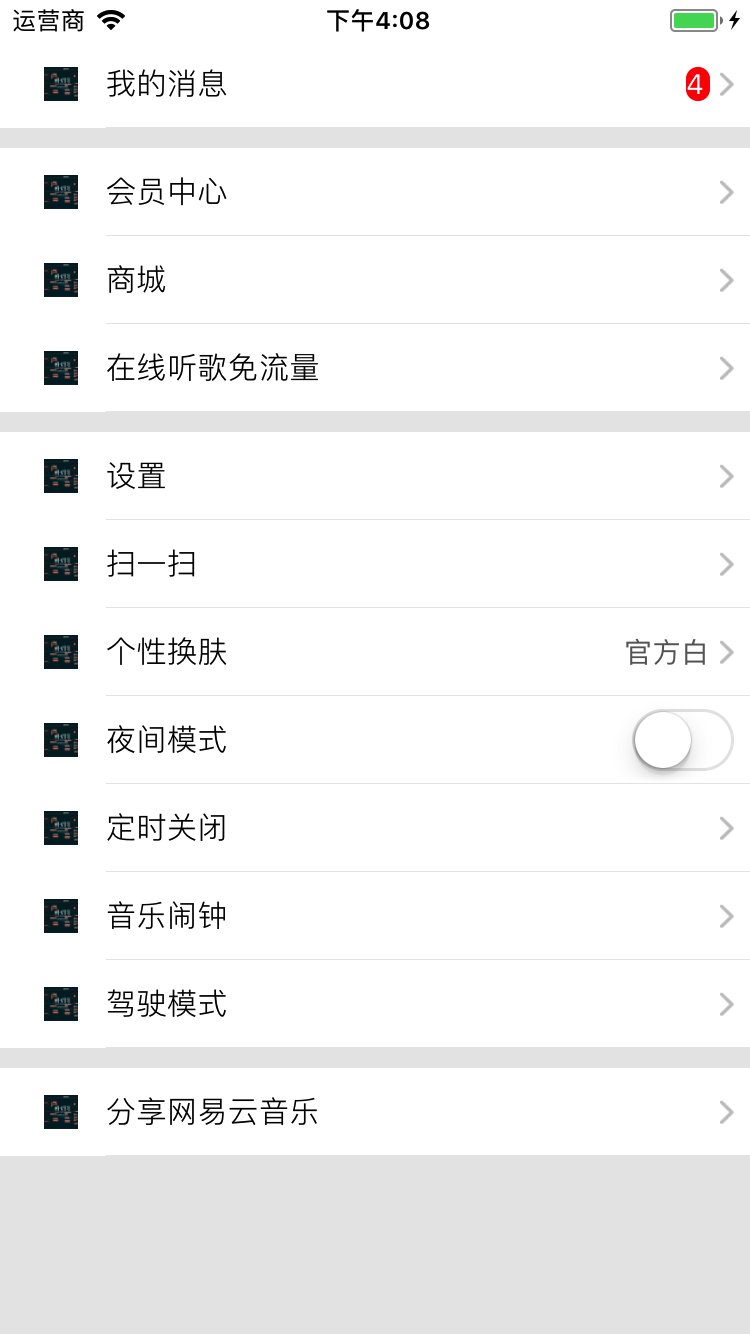This screenshot has height=1334, width=750.
Task: Open the 商城 store
Action: point(375,280)
